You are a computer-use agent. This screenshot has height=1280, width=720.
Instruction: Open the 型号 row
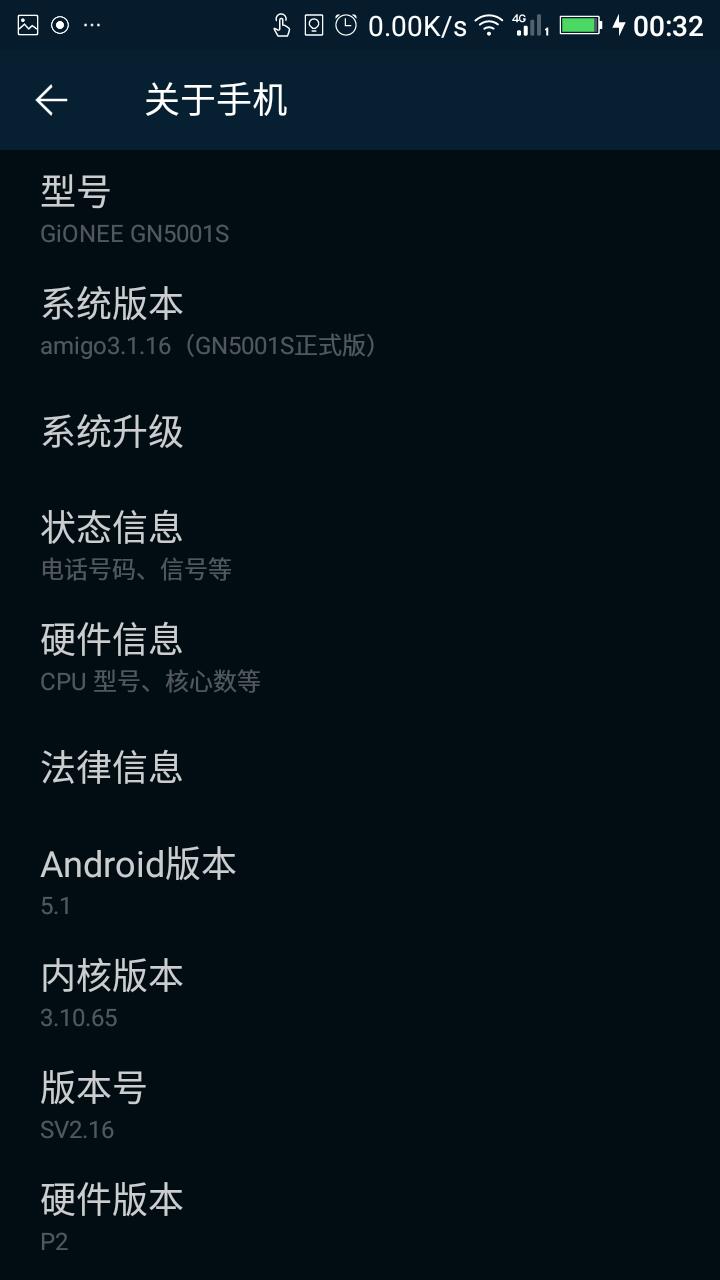[x=360, y=208]
